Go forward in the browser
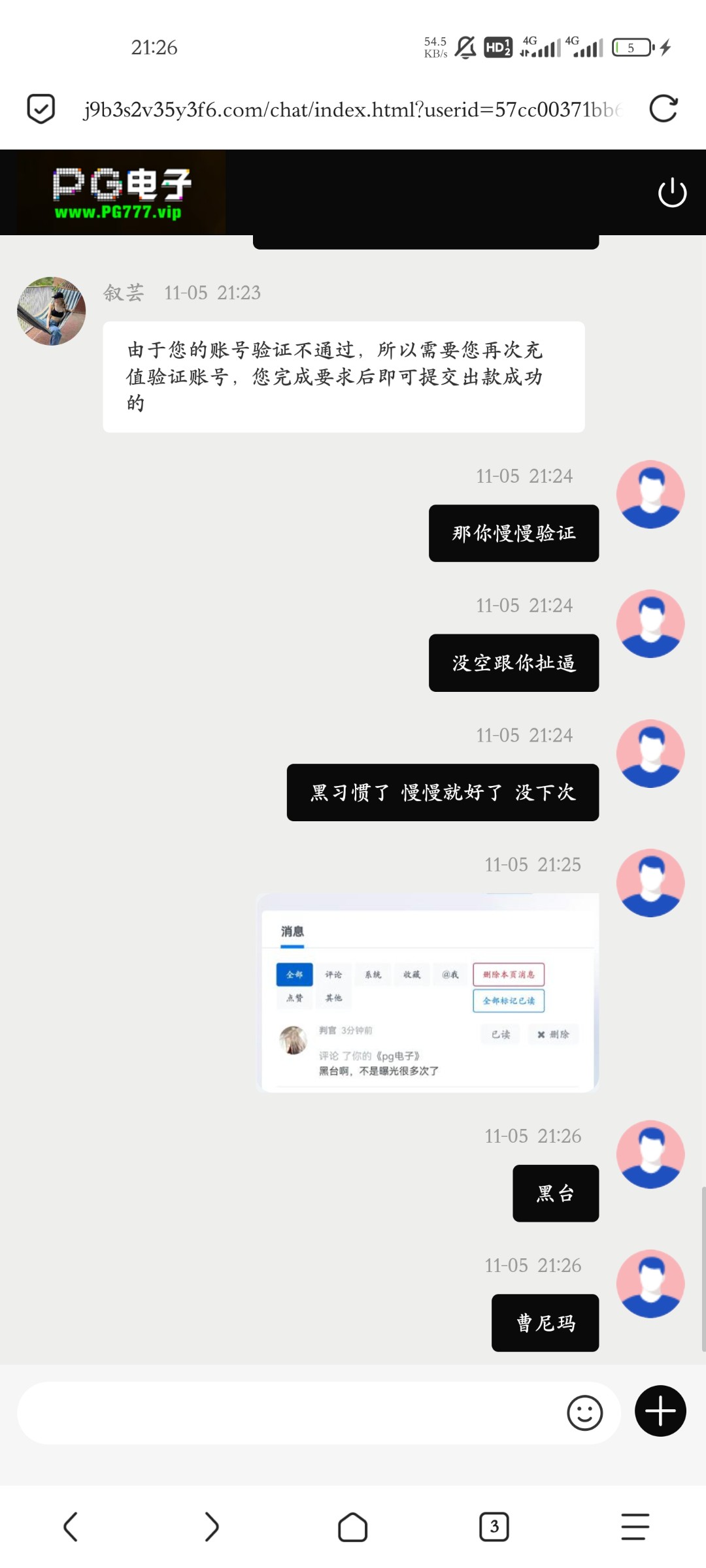This screenshot has width=706, height=1568. [211, 1527]
